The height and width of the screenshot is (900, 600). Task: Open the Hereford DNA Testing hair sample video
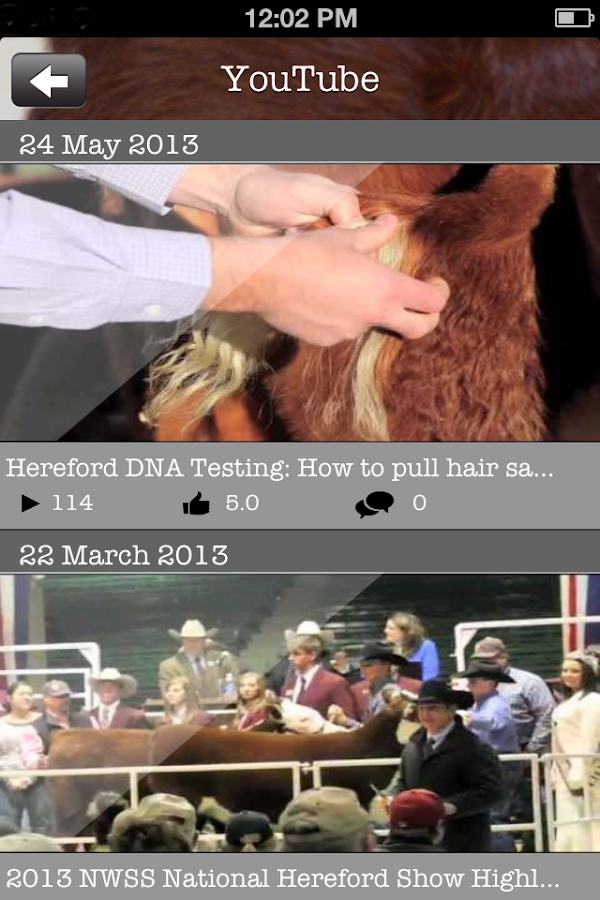click(300, 303)
